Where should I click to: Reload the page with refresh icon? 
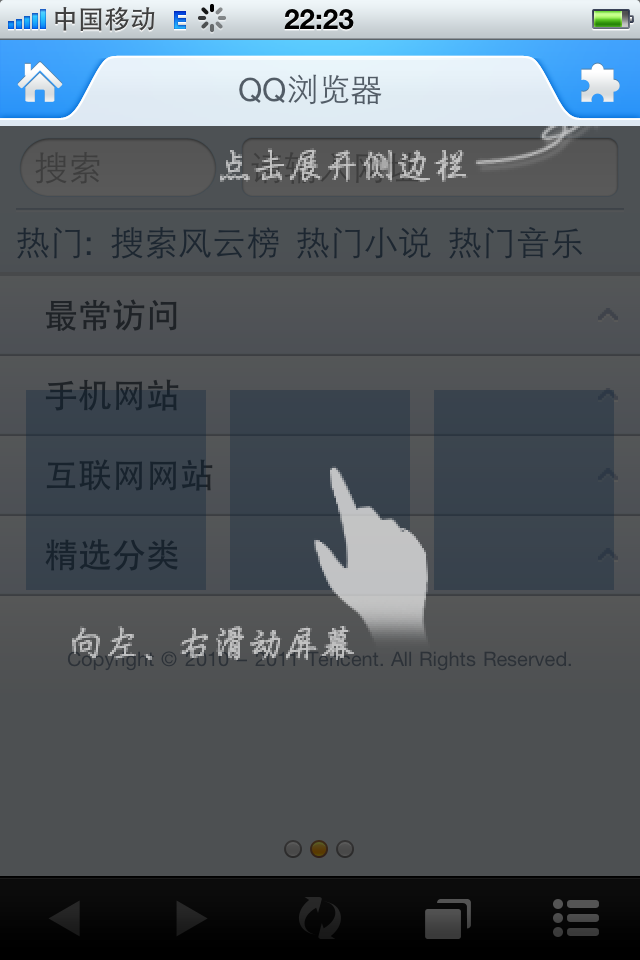click(320, 918)
